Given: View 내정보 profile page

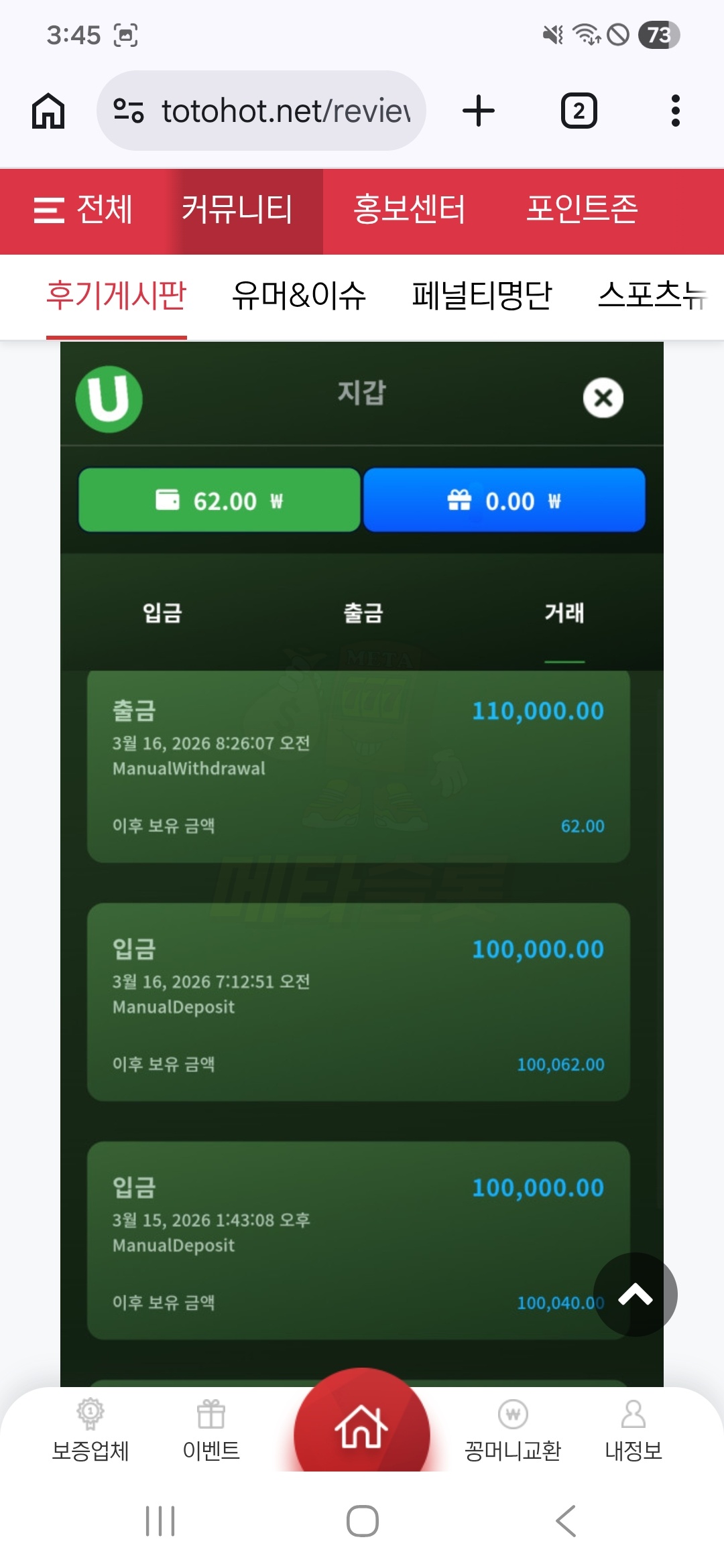Looking at the screenshot, I should (633, 1431).
